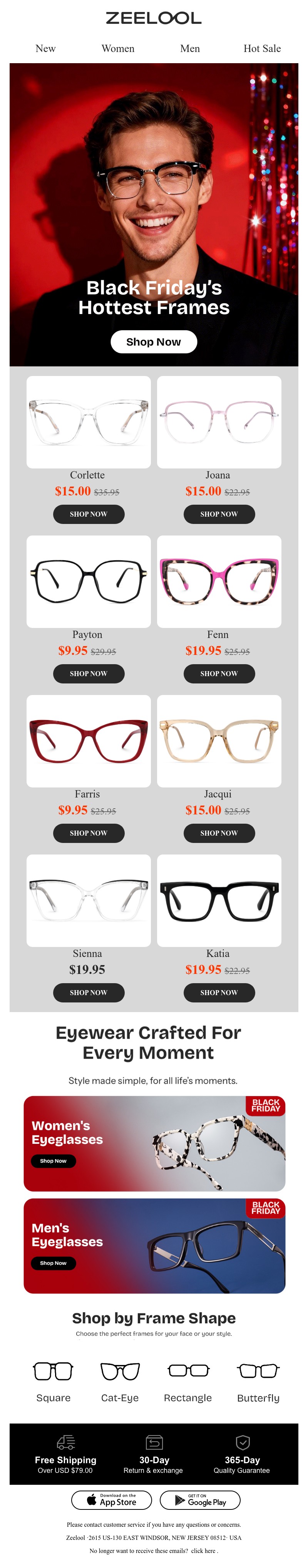Shop the Payton frames
This screenshot has width=308, height=1568.
pos(88,674)
